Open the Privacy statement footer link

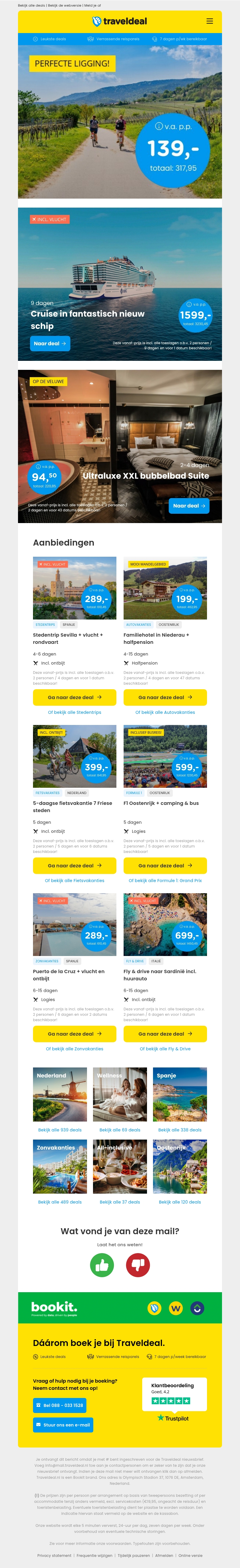coord(54,1555)
